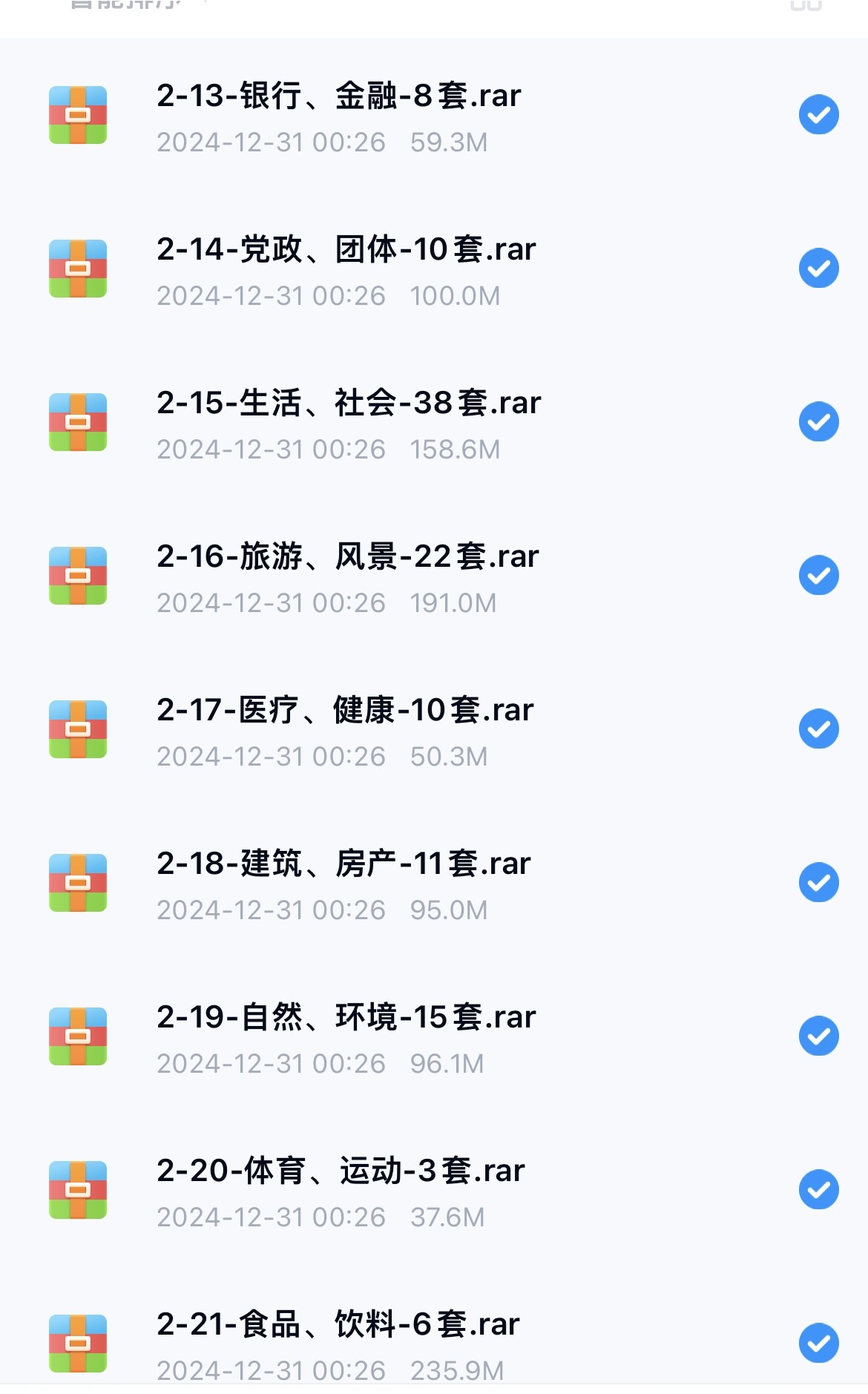
Task: Deselect 2-21-食品、饮料-6套.rar checkbox
Action: click(818, 1344)
